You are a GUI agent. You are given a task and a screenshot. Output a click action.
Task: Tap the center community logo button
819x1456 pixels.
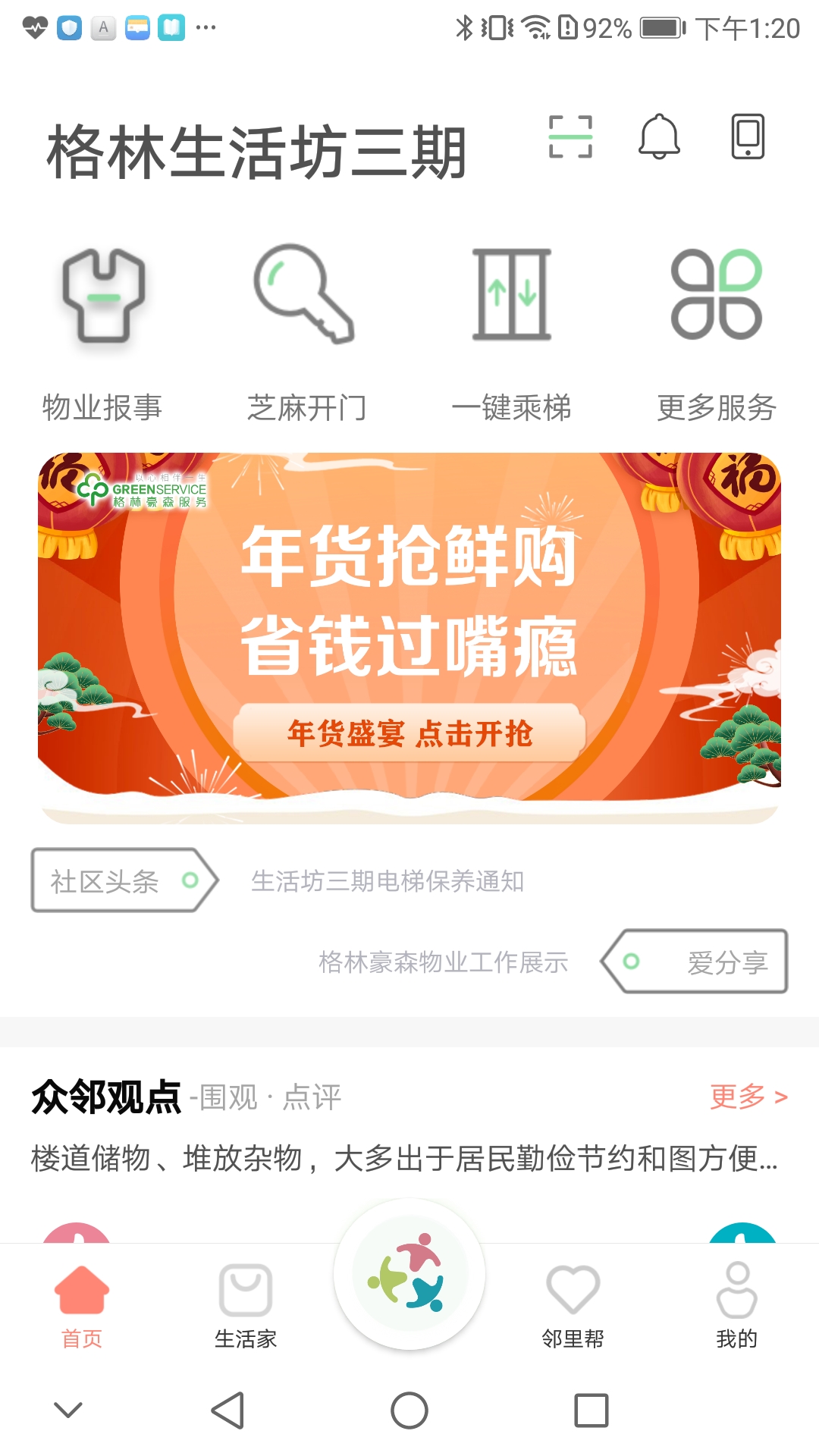(409, 1276)
